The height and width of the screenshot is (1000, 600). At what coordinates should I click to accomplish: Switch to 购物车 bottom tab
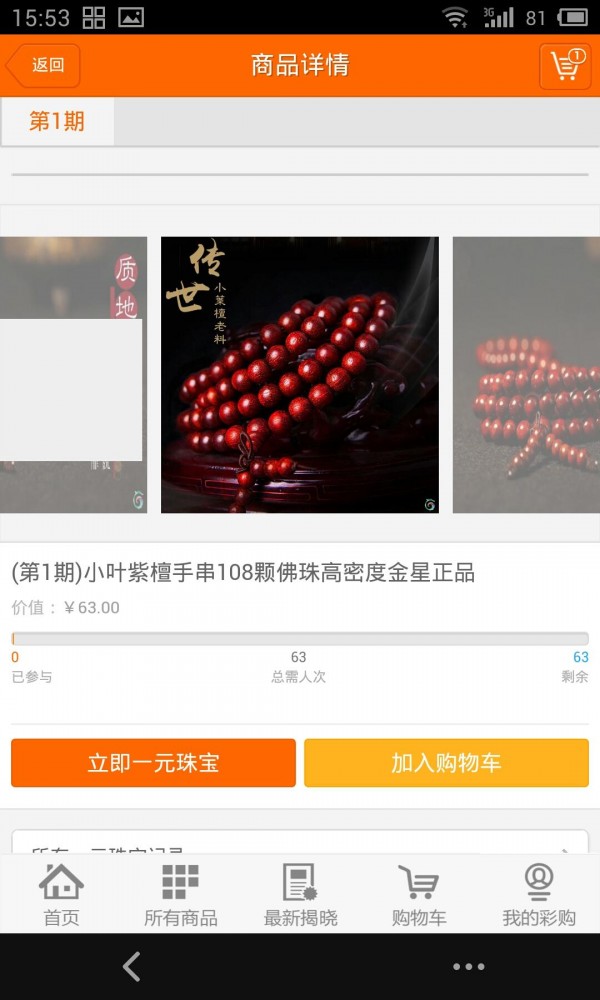click(419, 895)
